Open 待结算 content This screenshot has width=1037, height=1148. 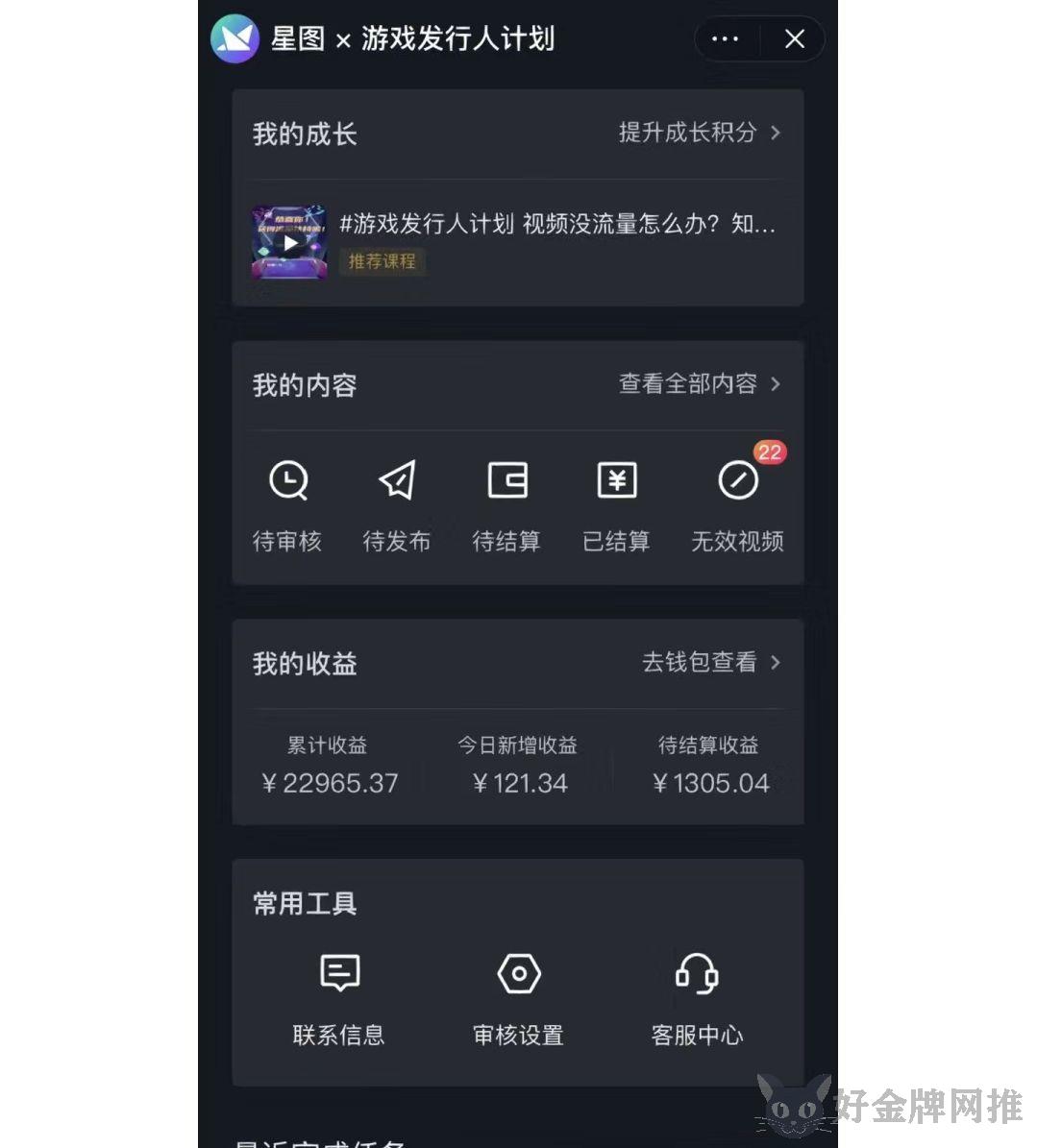[x=506, y=503]
